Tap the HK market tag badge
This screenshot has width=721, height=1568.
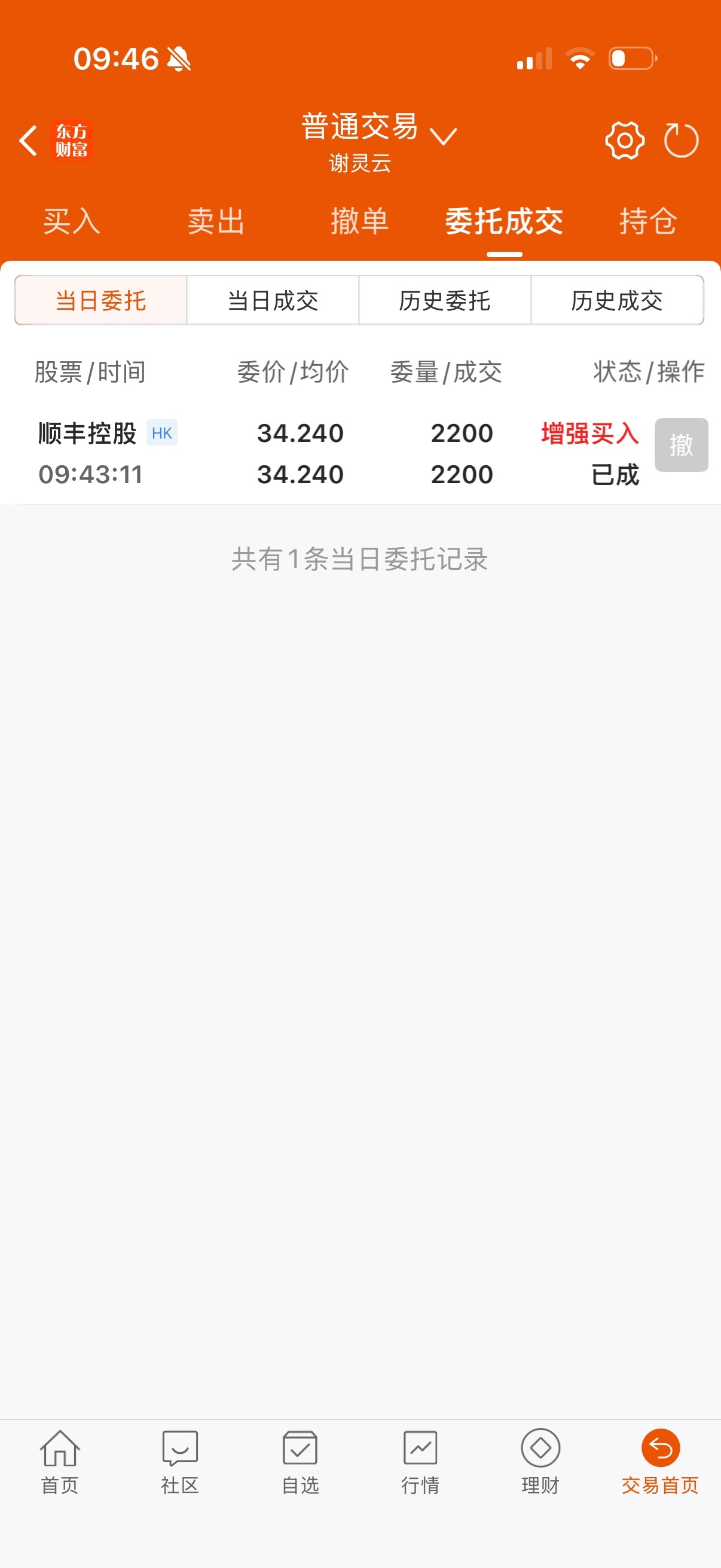pos(162,434)
